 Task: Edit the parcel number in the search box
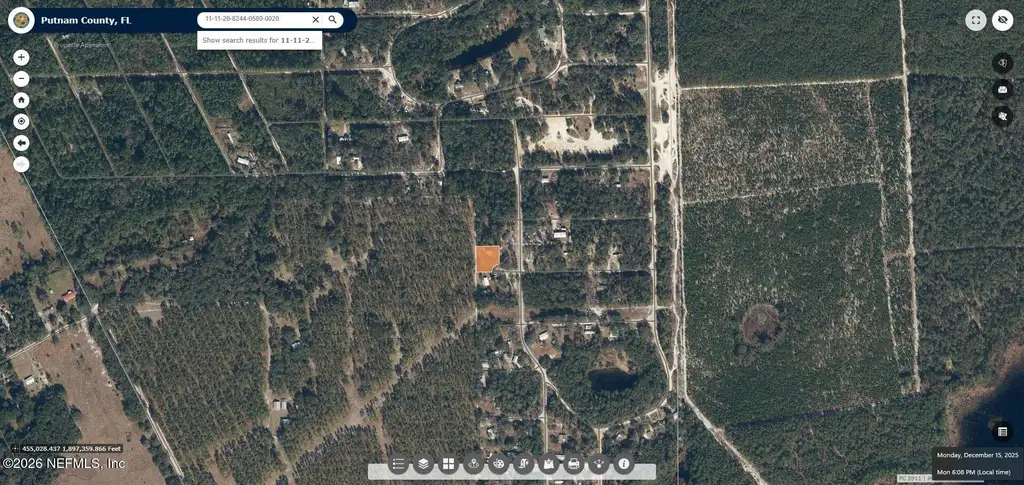tap(253, 20)
